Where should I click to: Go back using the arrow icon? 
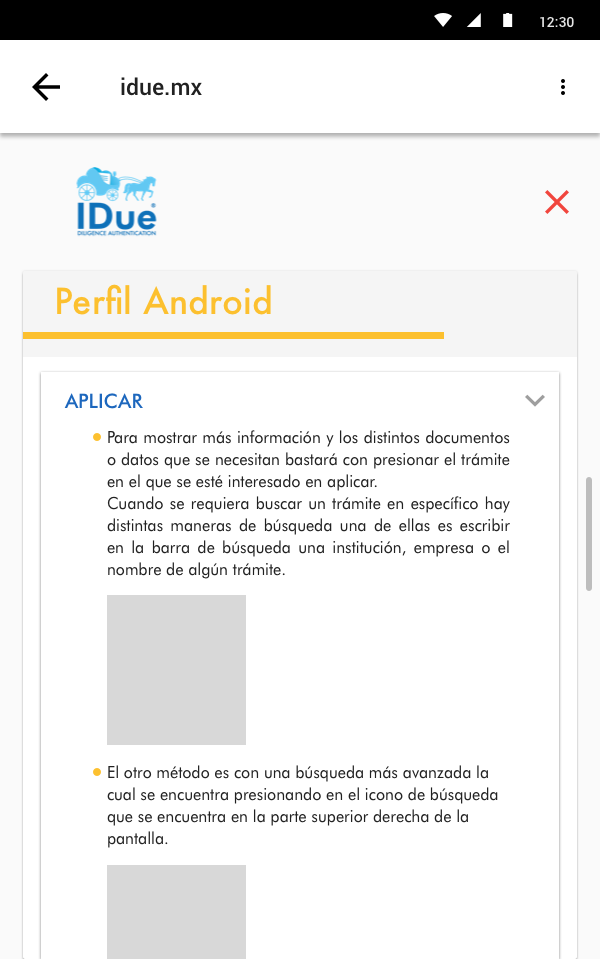46,87
